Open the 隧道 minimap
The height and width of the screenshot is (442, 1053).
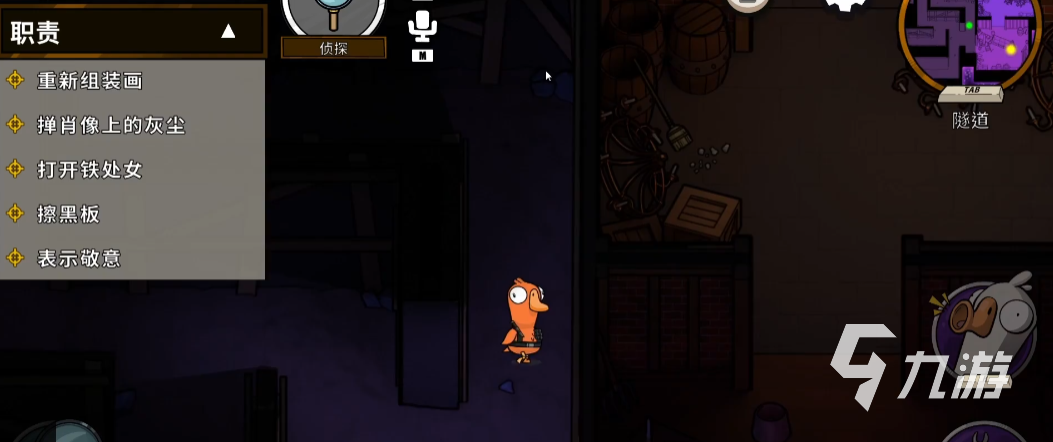point(968,40)
